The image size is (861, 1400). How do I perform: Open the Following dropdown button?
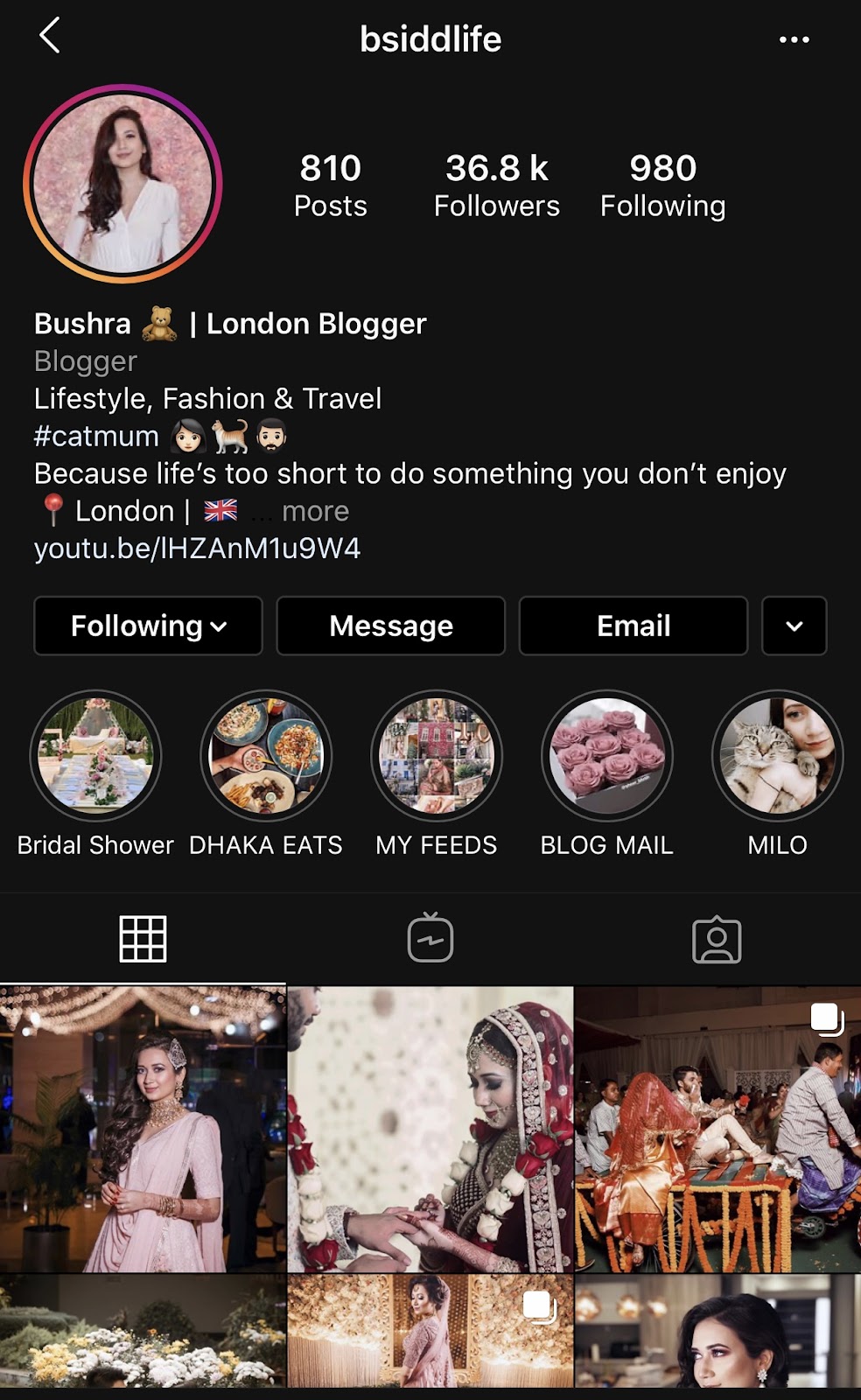point(148,626)
